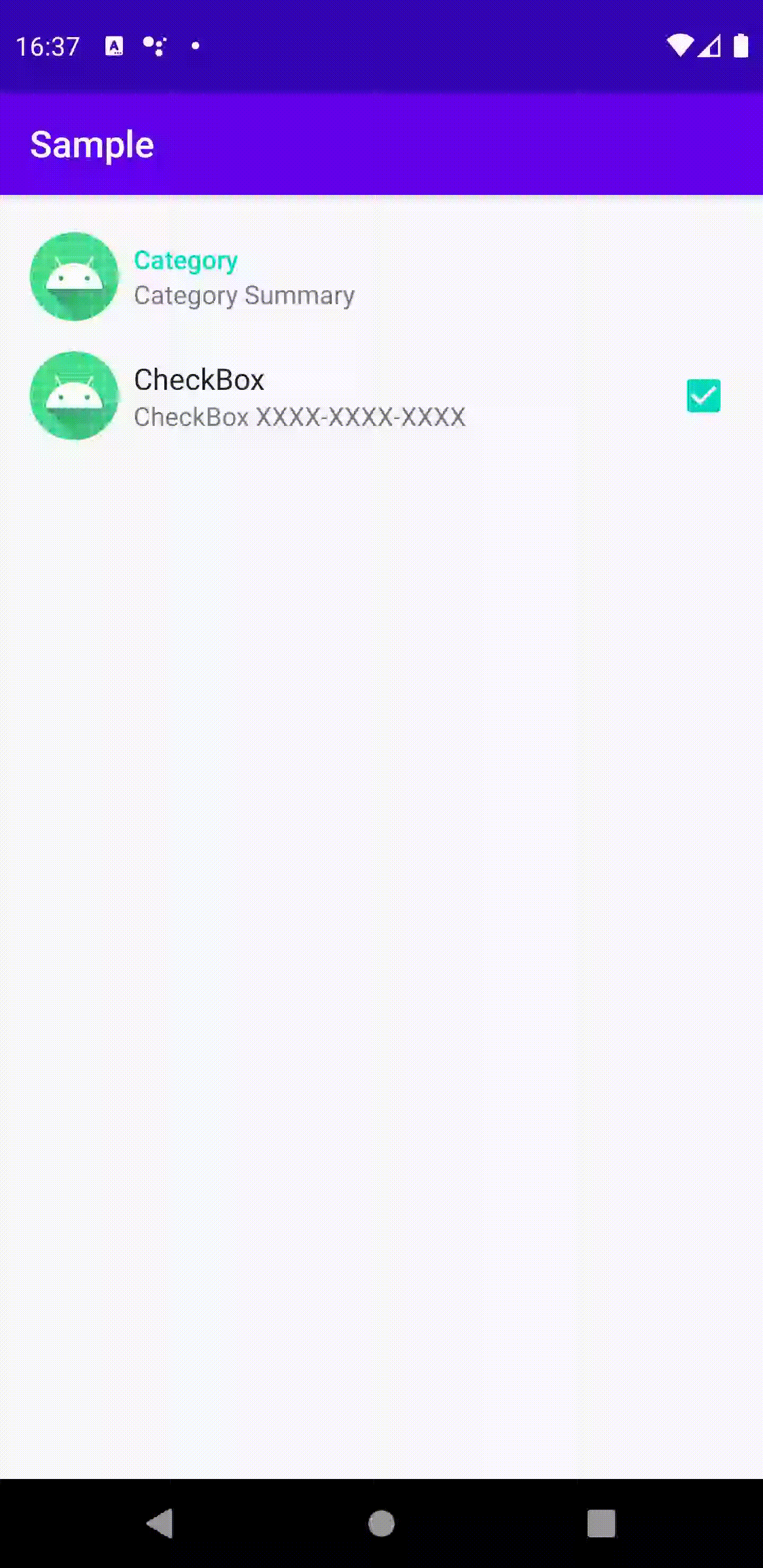Go to the home screen
The image size is (763, 1568).
coord(381,1524)
